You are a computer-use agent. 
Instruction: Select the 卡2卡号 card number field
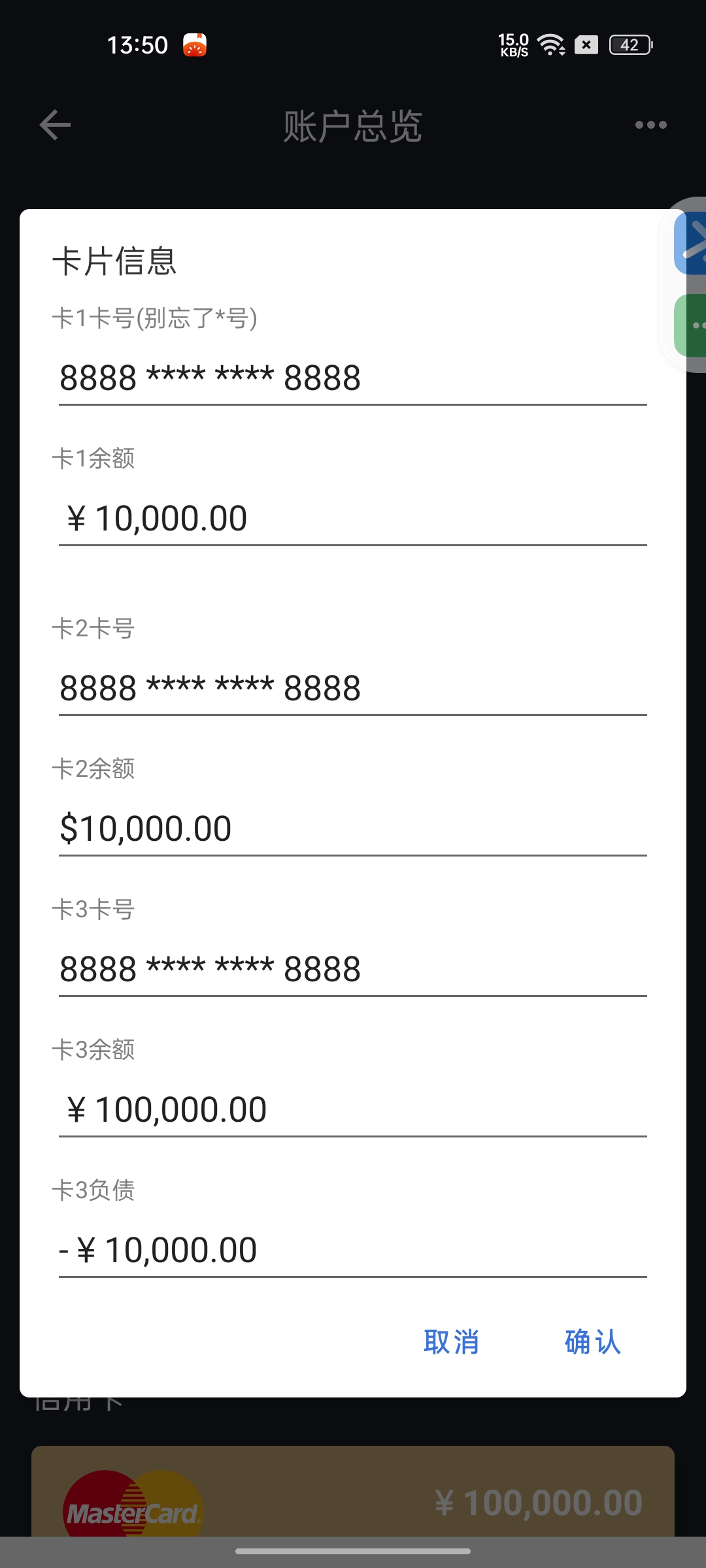pos(352,687)
